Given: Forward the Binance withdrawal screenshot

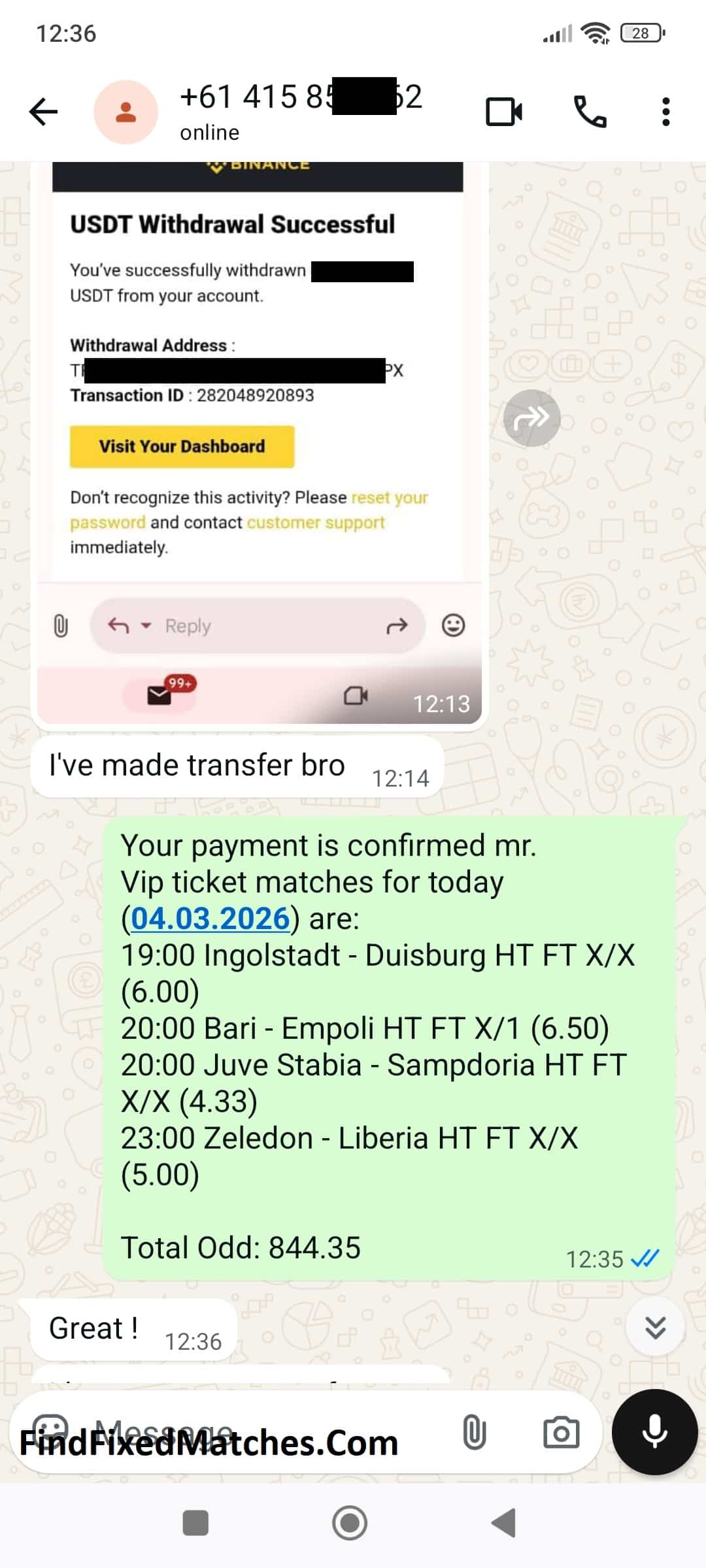Looking at the screenshot, I should pos(531,418).
